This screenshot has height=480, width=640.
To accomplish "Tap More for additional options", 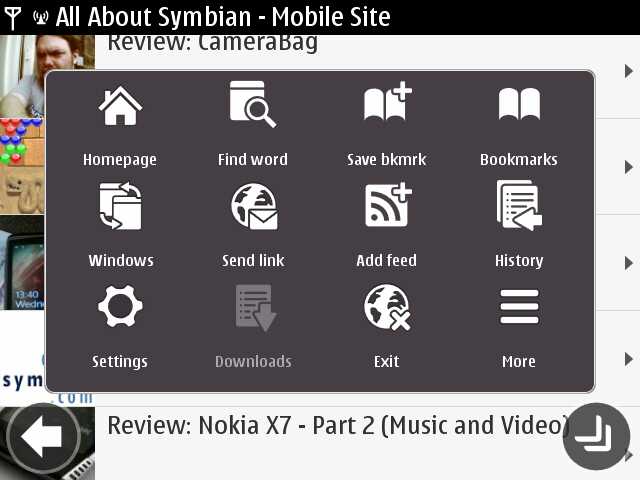I will pos(518,325).
